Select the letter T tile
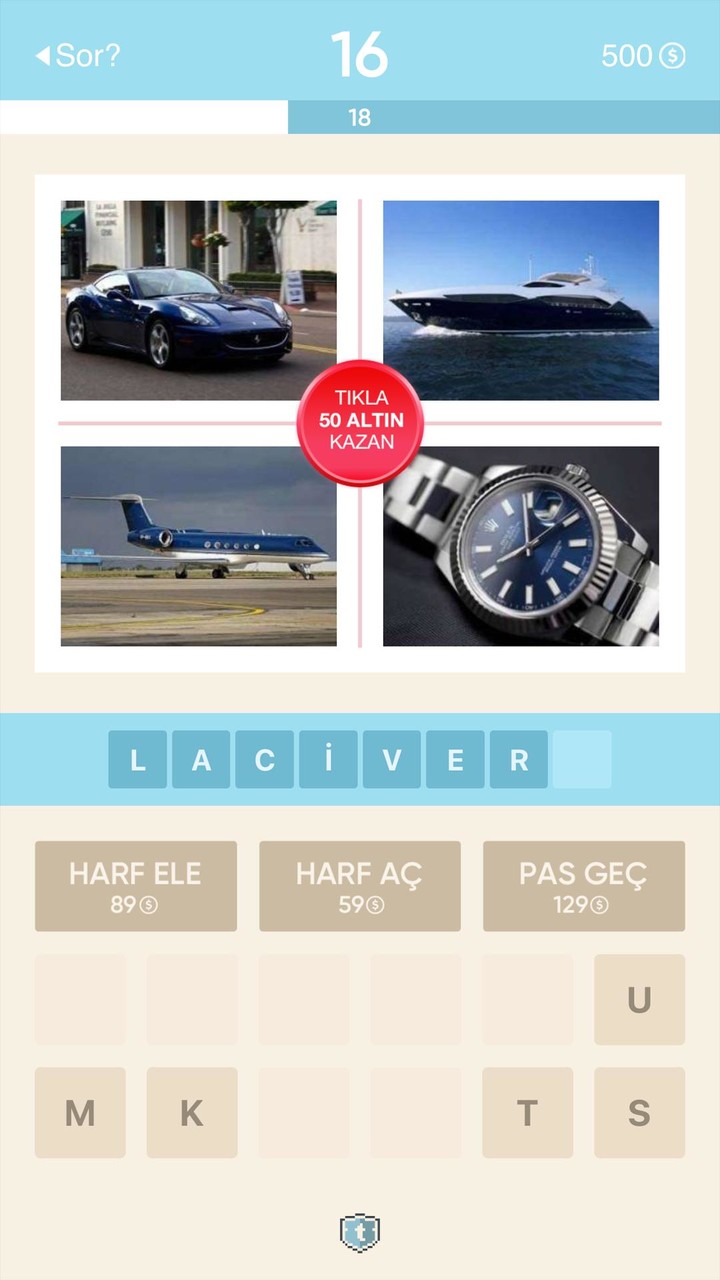 pos(527,1112)
